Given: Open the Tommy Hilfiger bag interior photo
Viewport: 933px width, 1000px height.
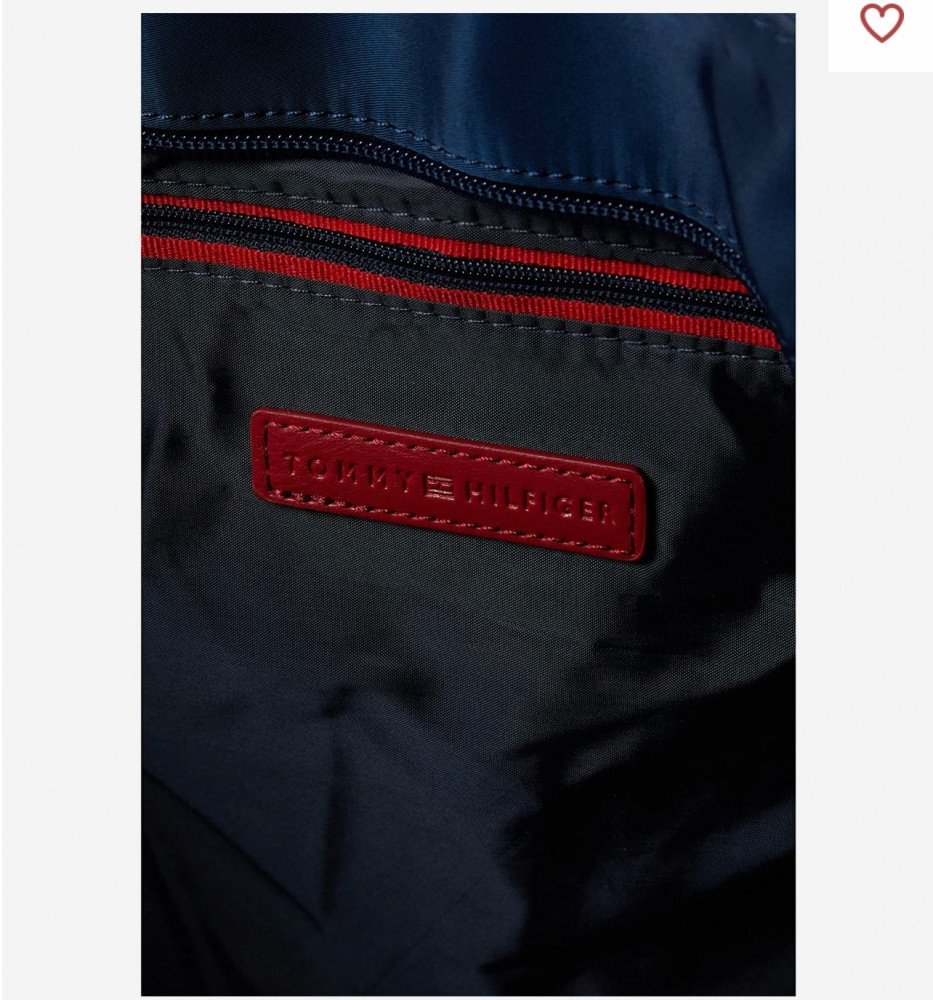Looking at the screenshot, I should tap(467, 504).
